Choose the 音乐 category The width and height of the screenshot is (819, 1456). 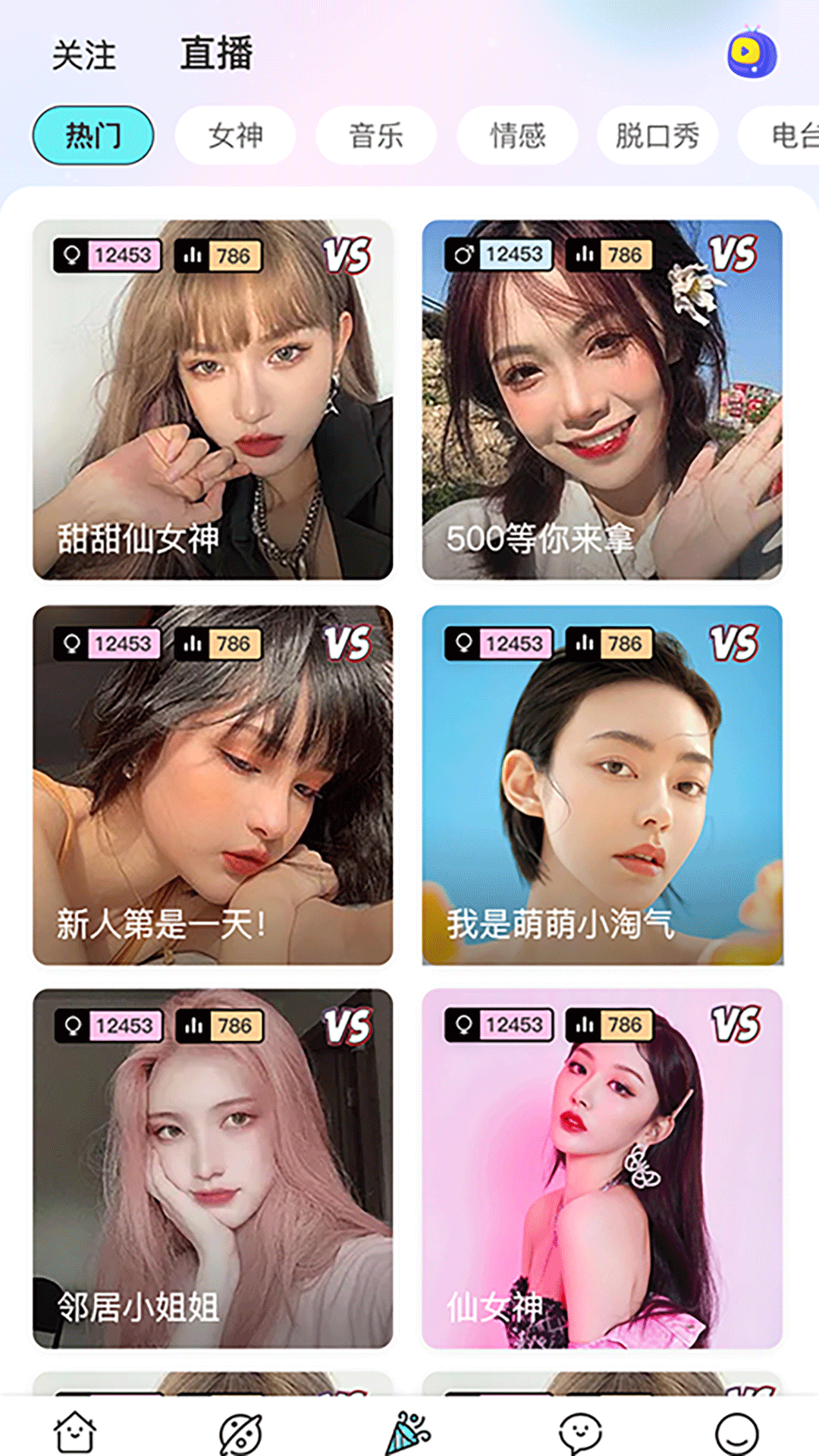(376, 136)
